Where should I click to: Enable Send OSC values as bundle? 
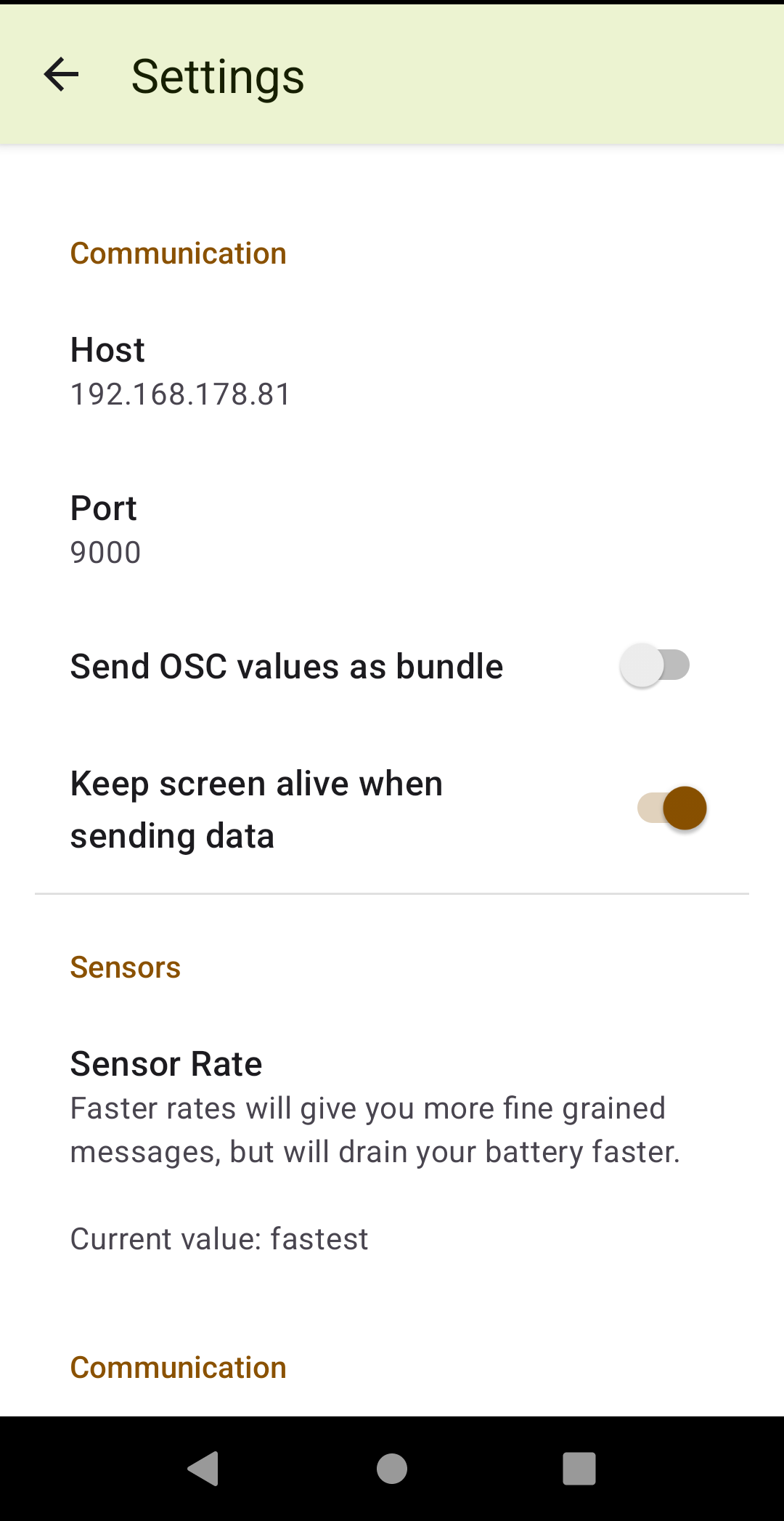(655, 665)
